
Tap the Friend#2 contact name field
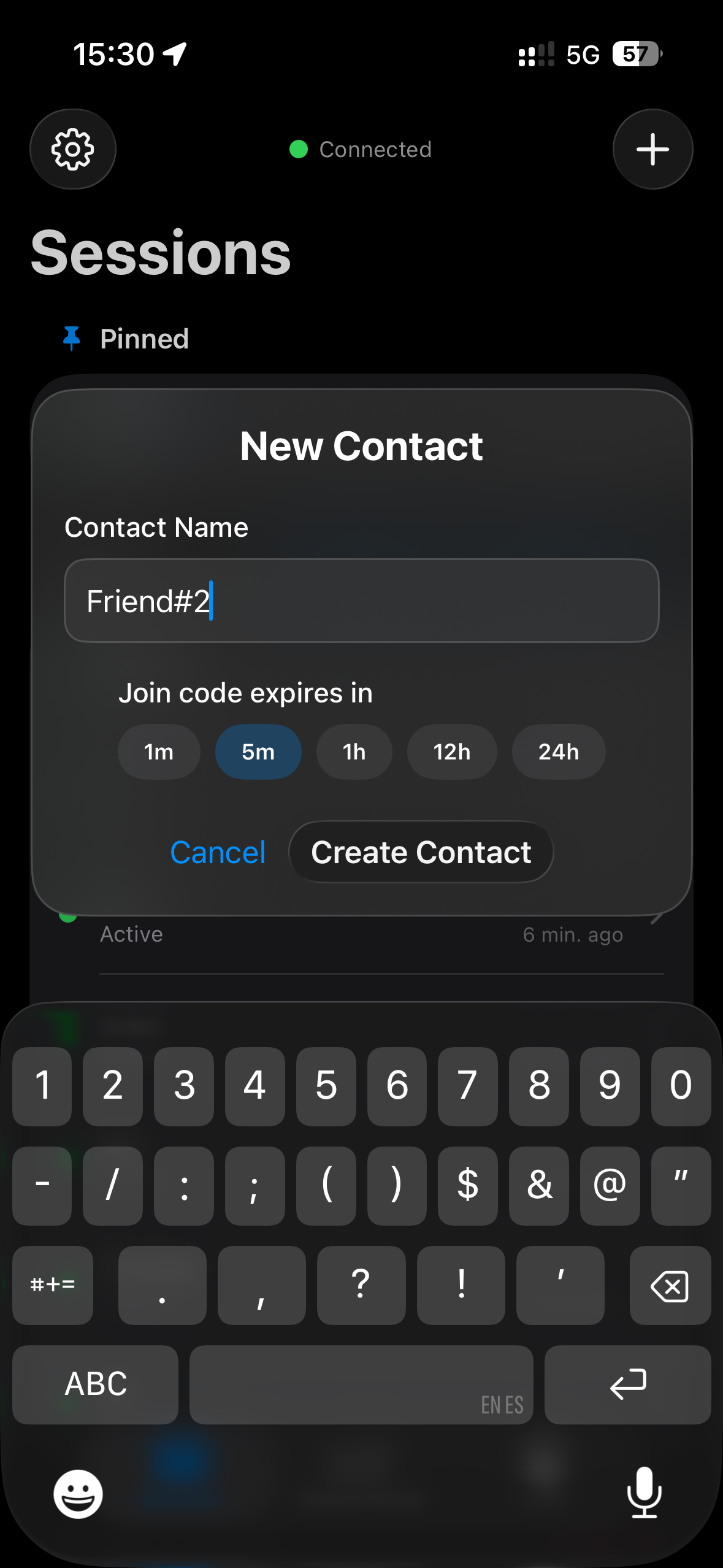[361, 601]
